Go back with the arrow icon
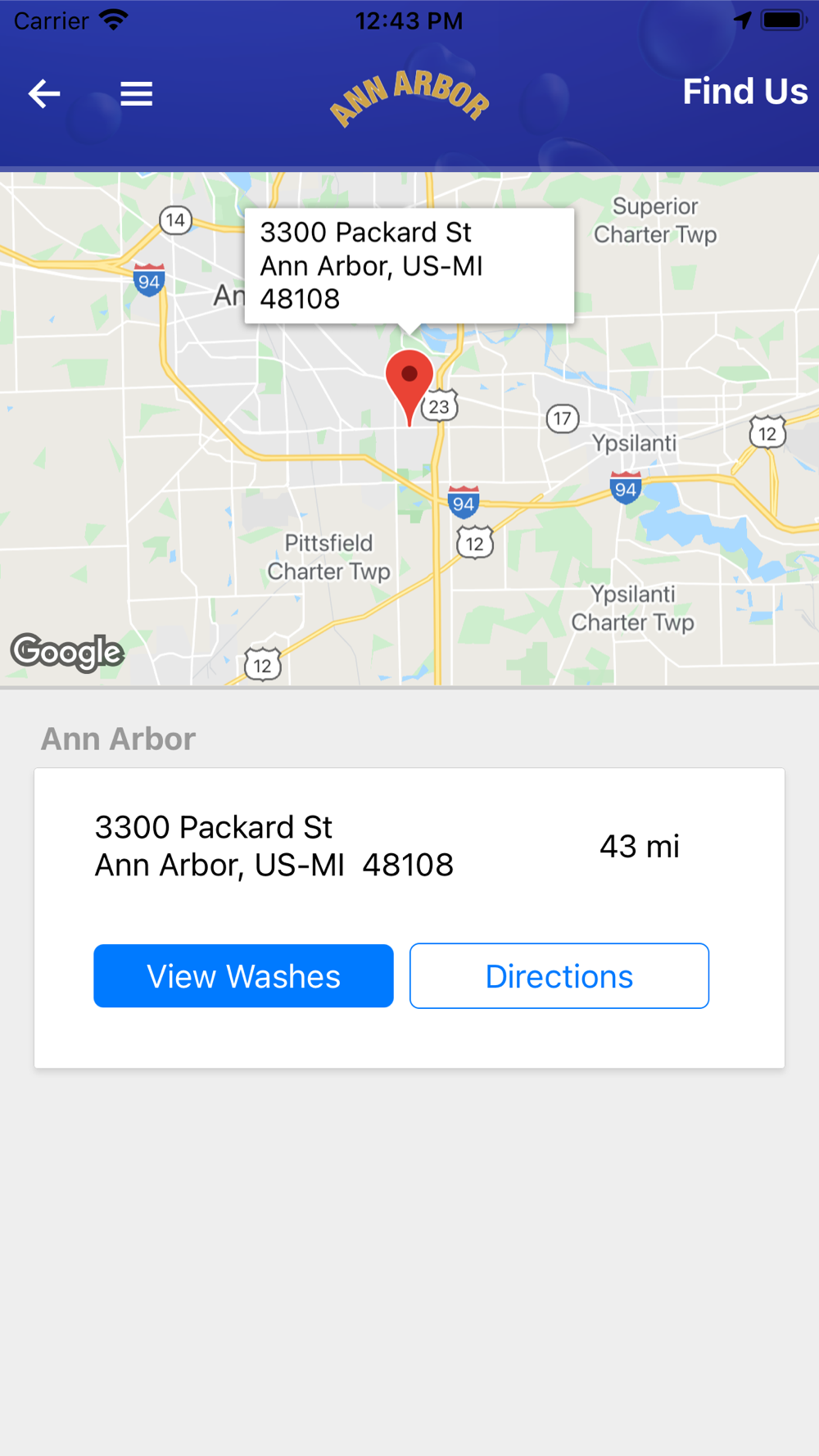The image size is (819, 1456). tap(44, 94)
